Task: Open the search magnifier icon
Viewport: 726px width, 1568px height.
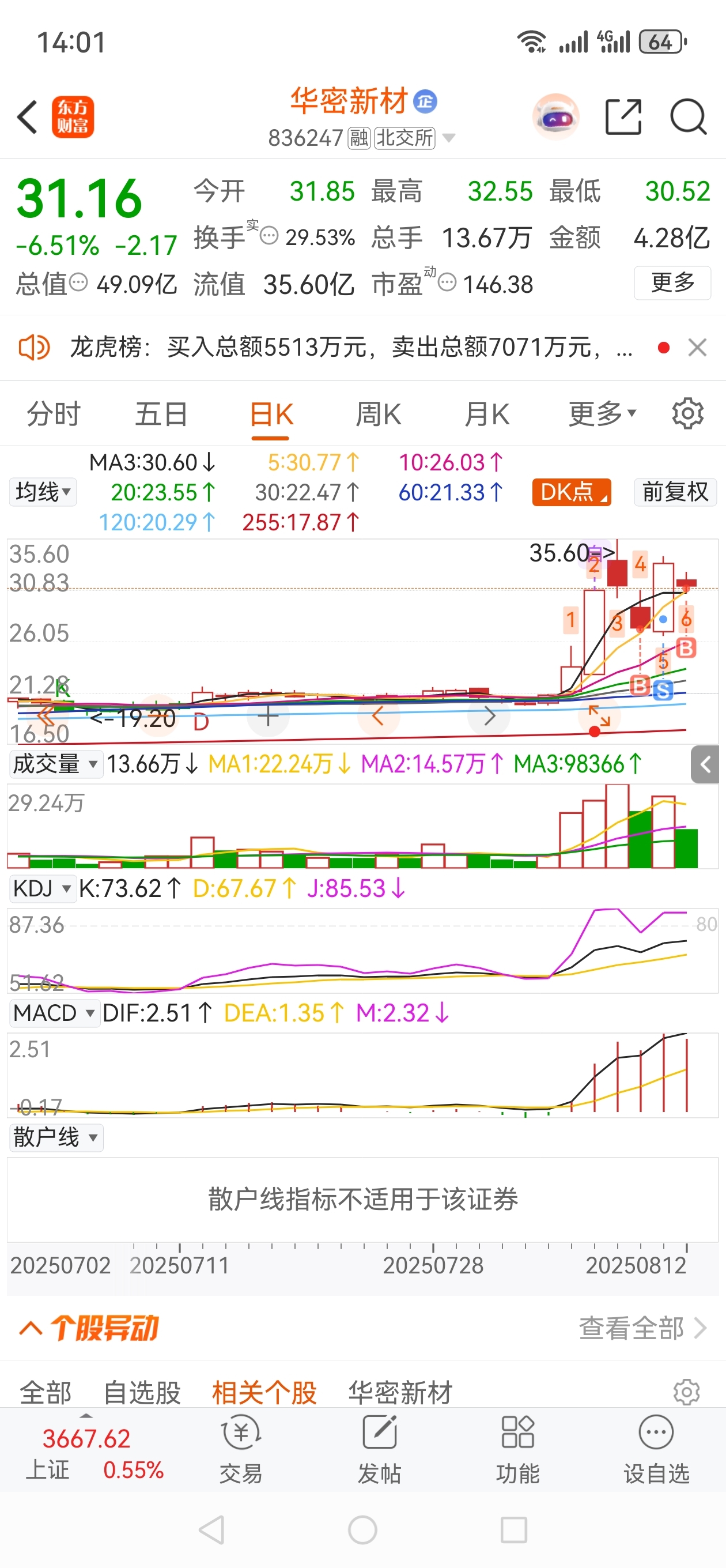Action: tap(687, 116)
